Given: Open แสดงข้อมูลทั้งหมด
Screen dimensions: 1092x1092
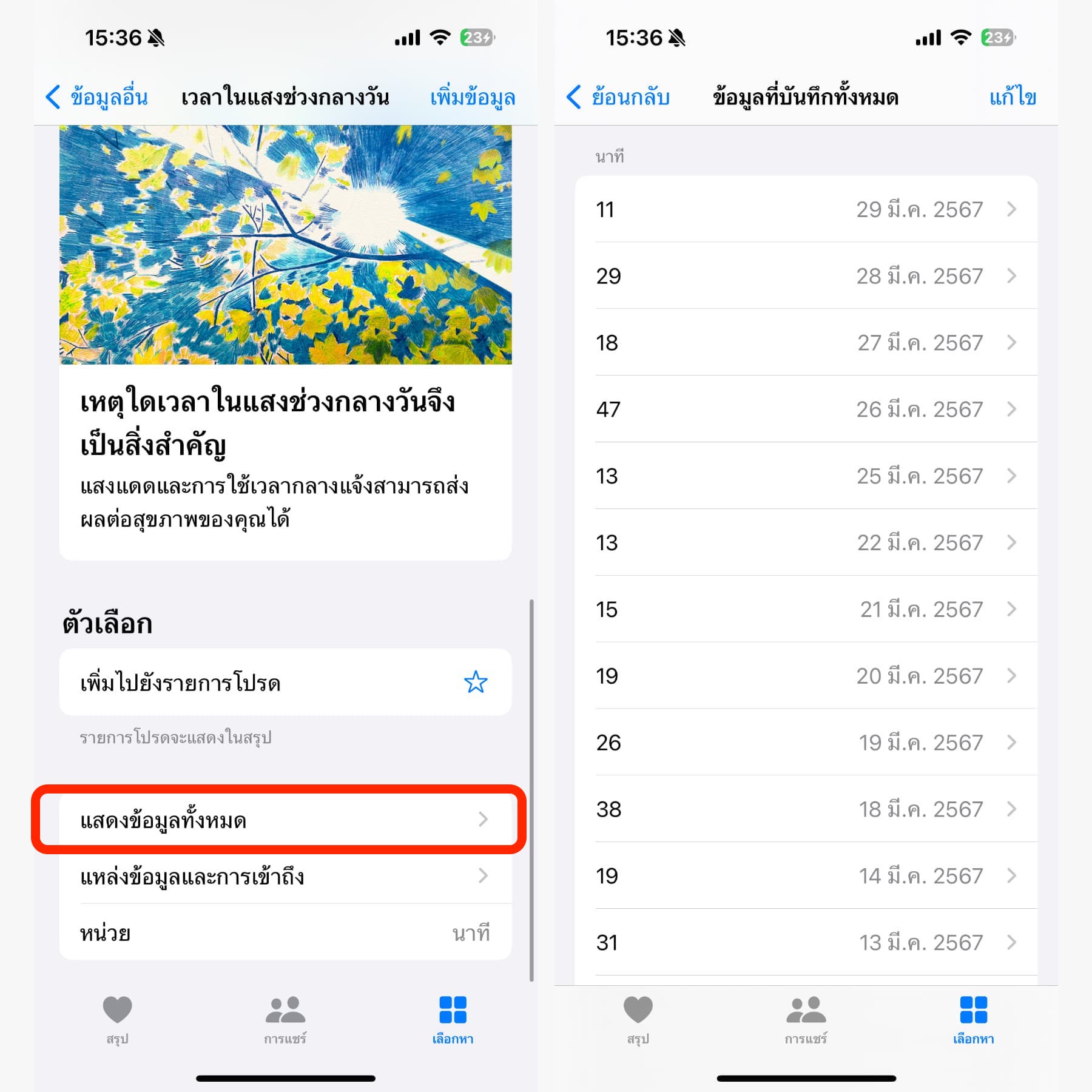Looking at the screenshot, I should (285, 820).
